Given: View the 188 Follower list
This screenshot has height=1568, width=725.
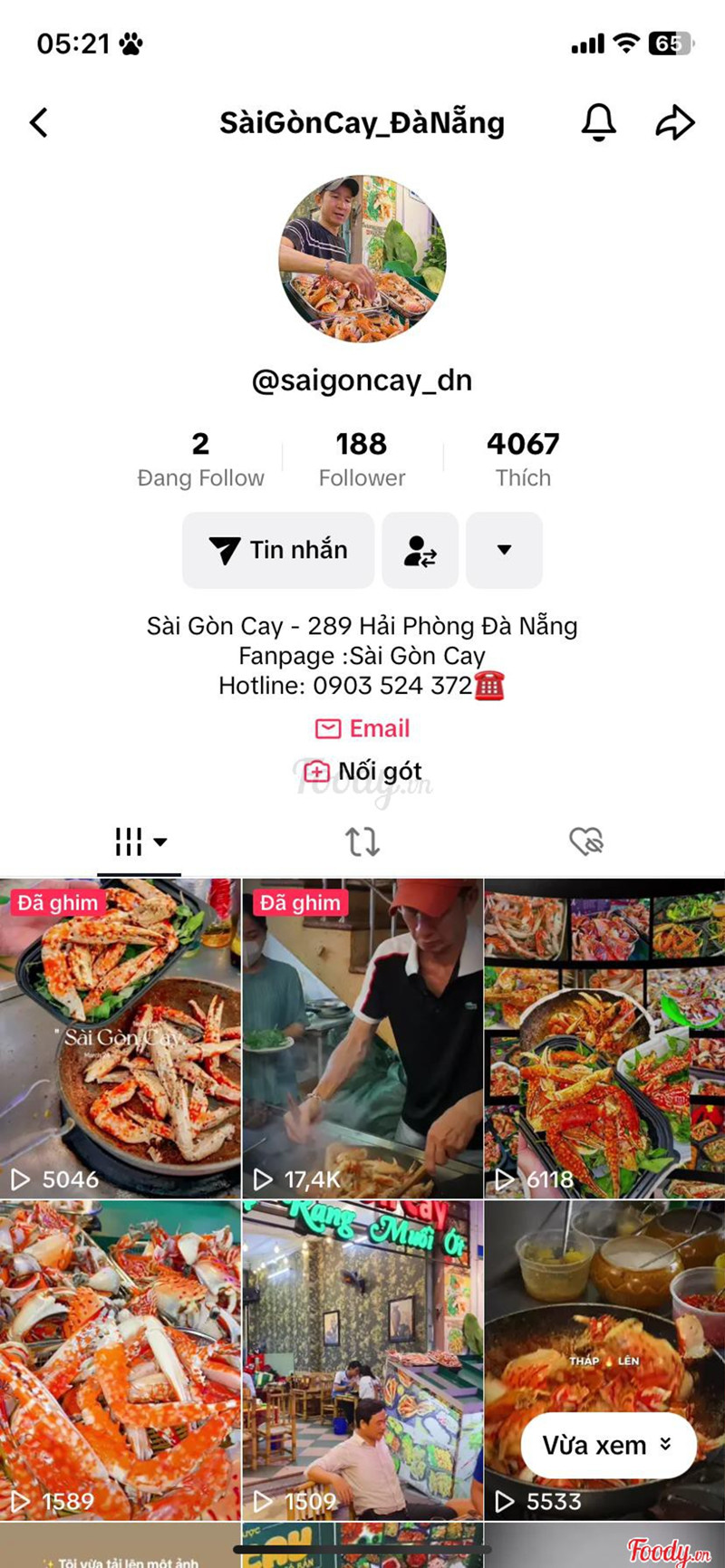Looking at the screenshot, I should point(362,458).
